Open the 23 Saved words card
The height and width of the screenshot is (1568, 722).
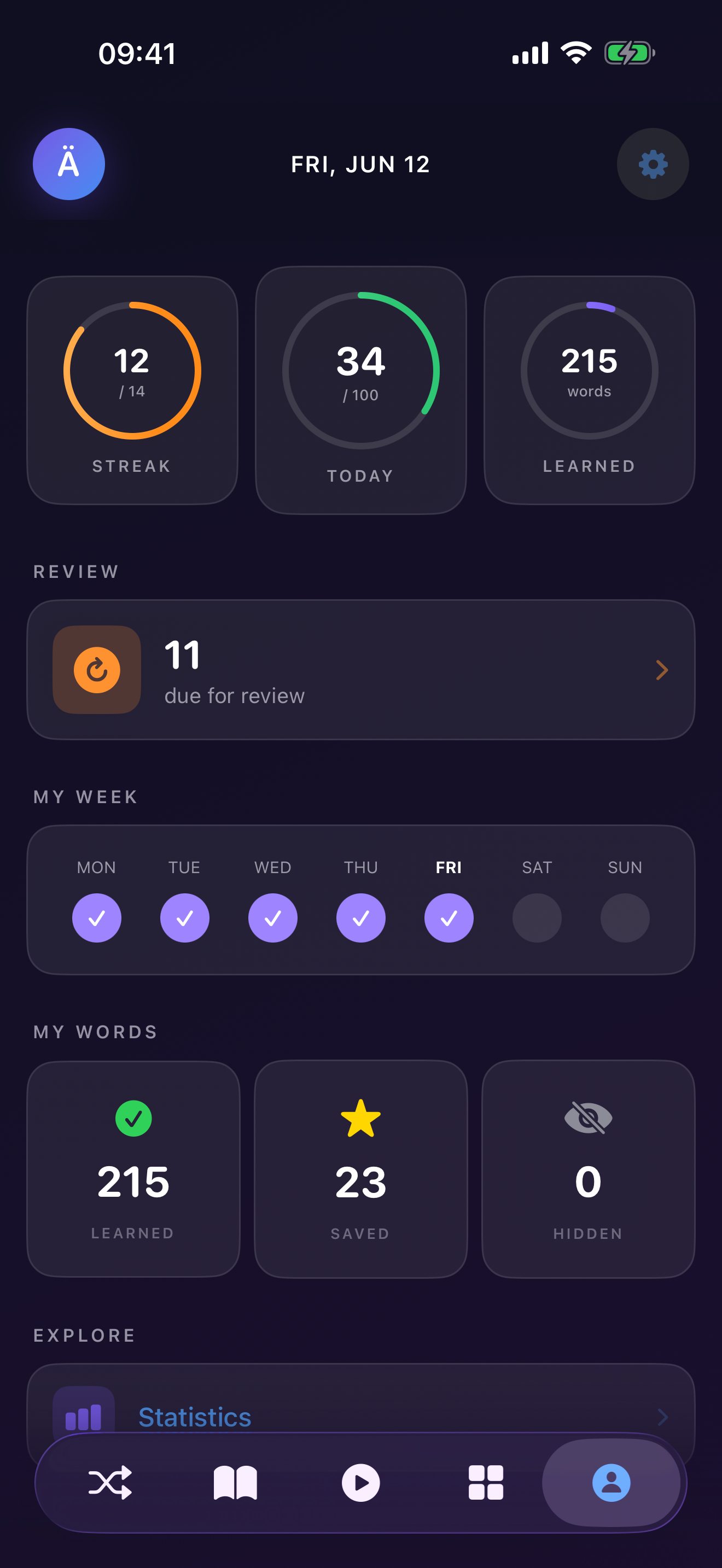361,1169
